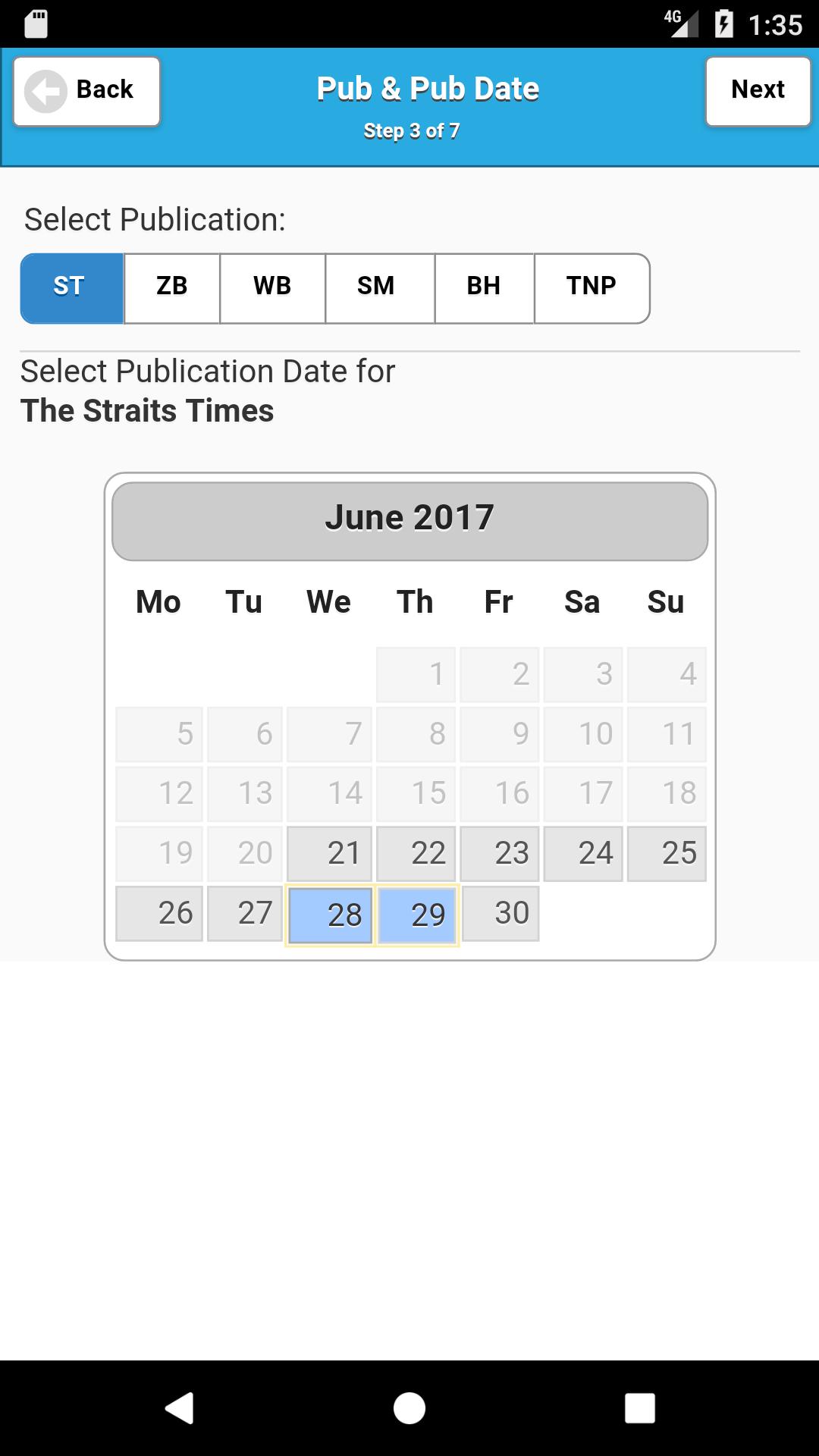Tap highlighted date 29
This screenshot has width=819, height=1456.
(x=416, y=915)
